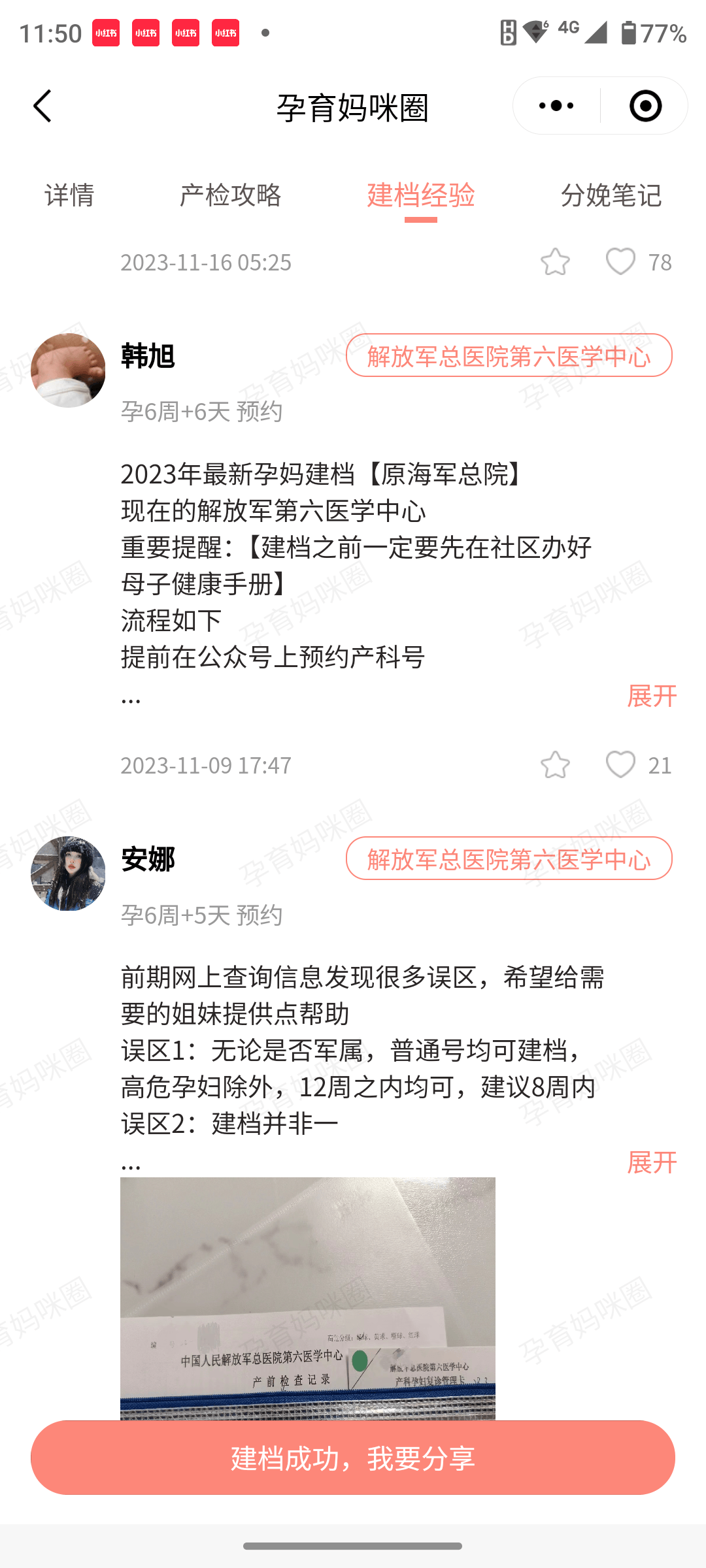The width and height of the screenshot is (706, 1568).
Task: View the photo in 安娜's post
Action: point(307,1297)
